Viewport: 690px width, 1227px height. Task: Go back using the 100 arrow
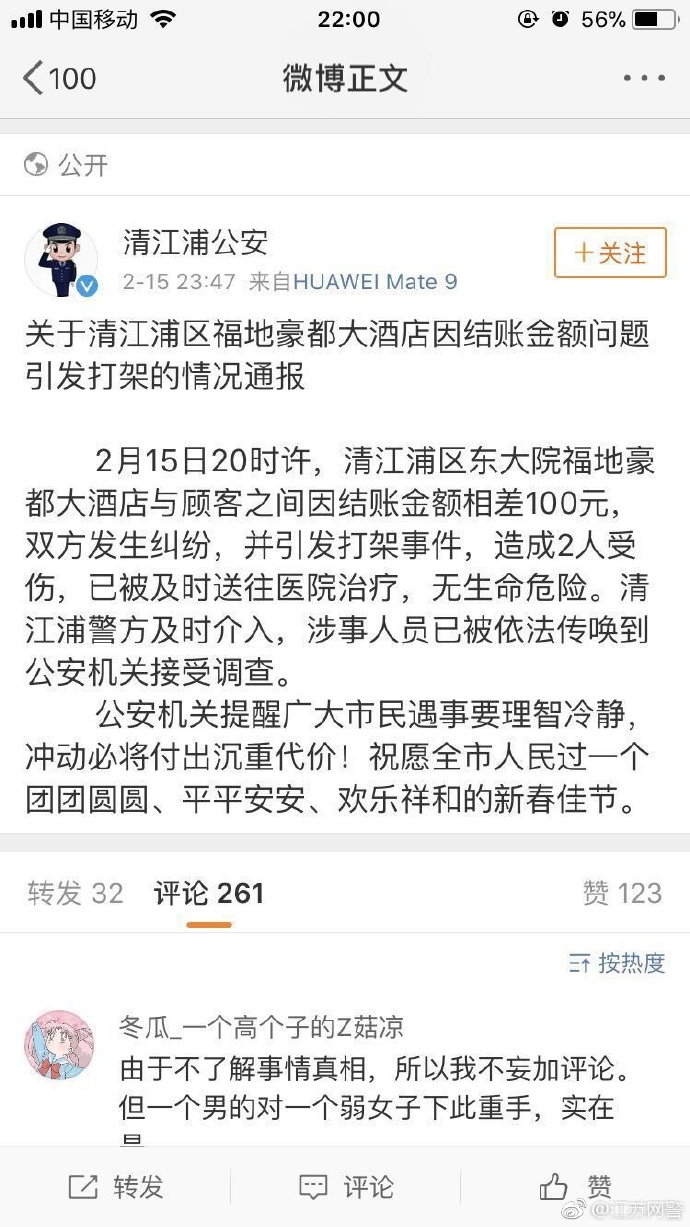pos(58,79)
